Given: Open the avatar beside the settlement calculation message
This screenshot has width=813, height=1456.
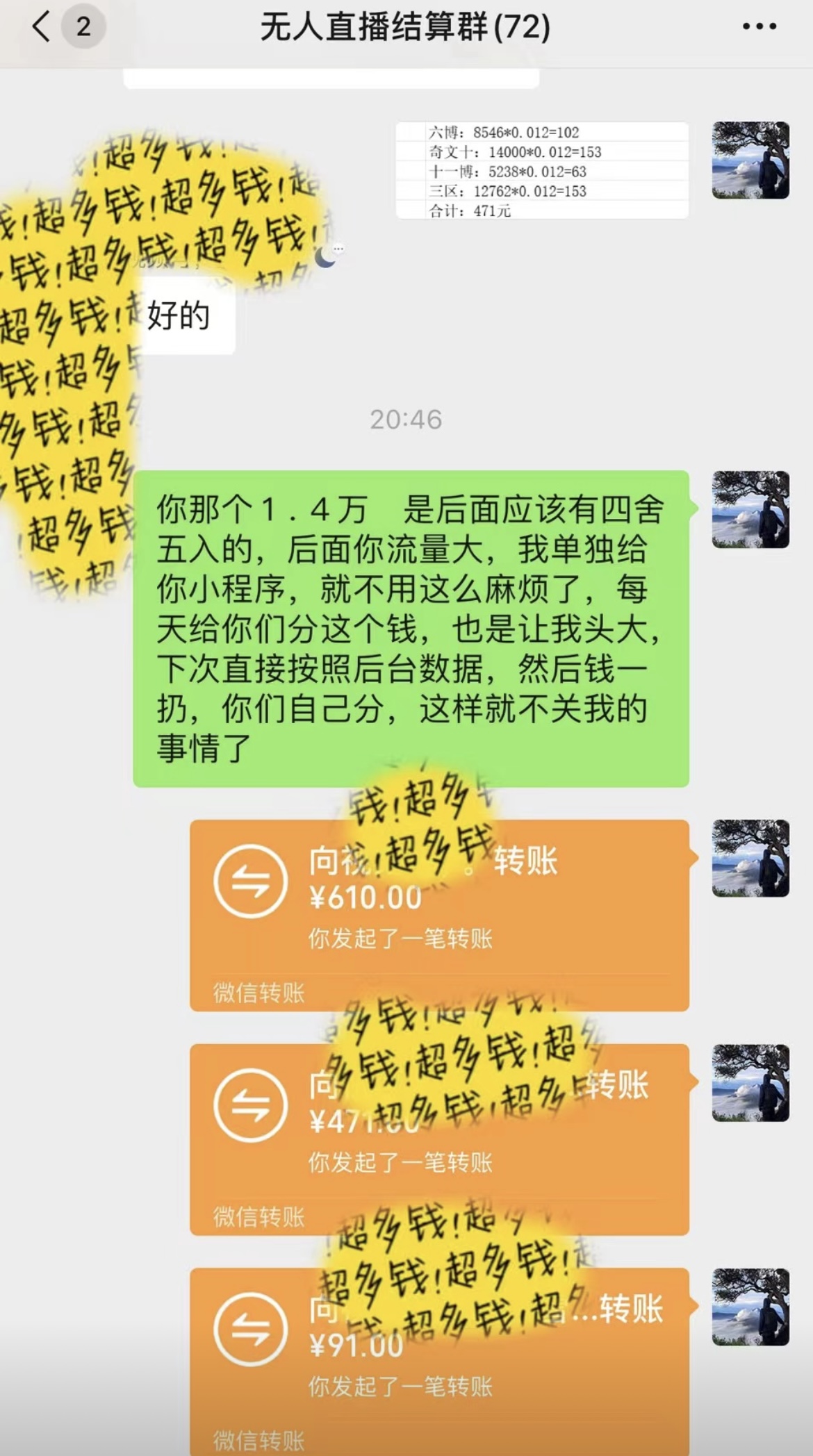Looking at the screenshot, I should coord(750,160).
